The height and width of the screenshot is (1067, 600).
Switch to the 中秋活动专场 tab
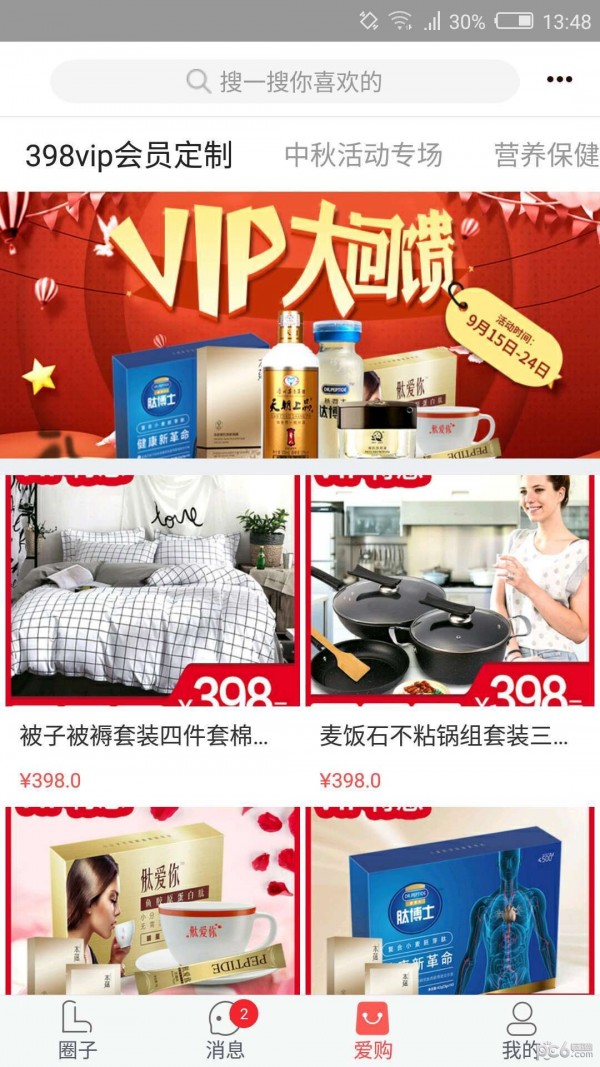[x=363, y=156]
